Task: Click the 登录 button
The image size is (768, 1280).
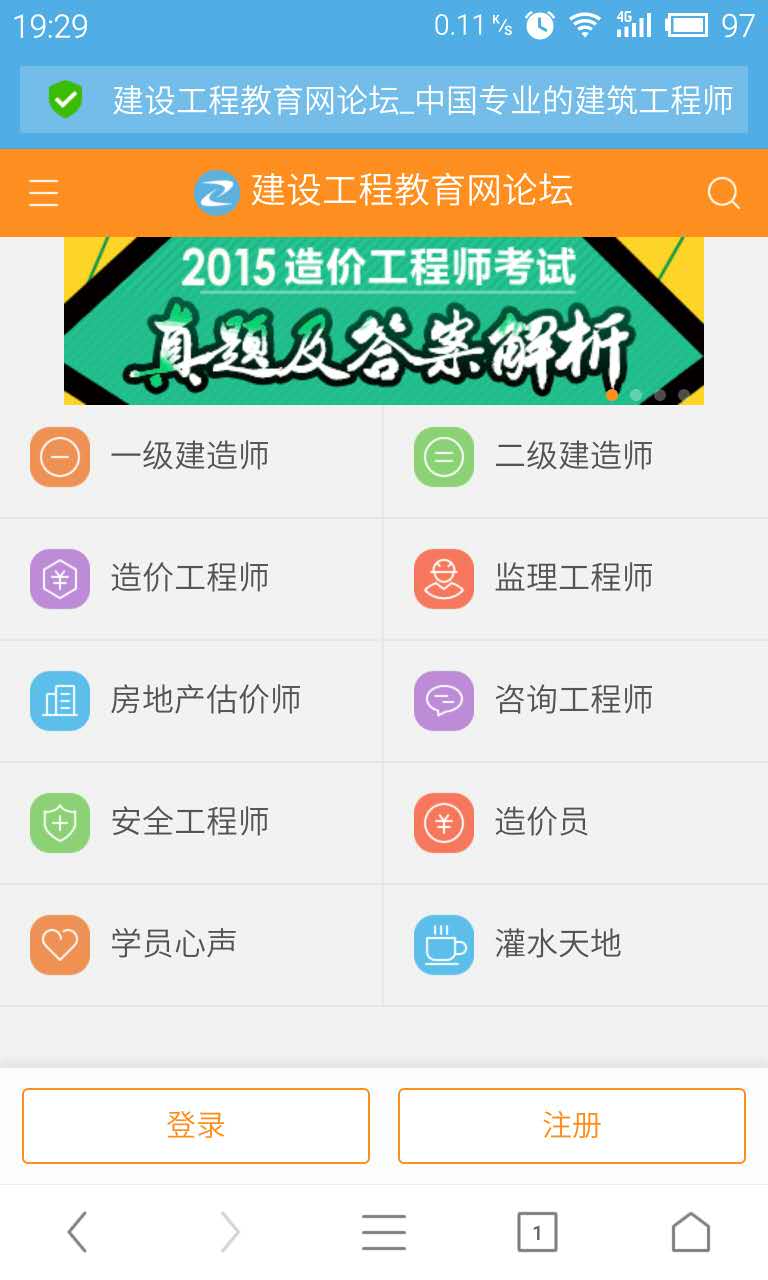Action: click(195, 1125)
